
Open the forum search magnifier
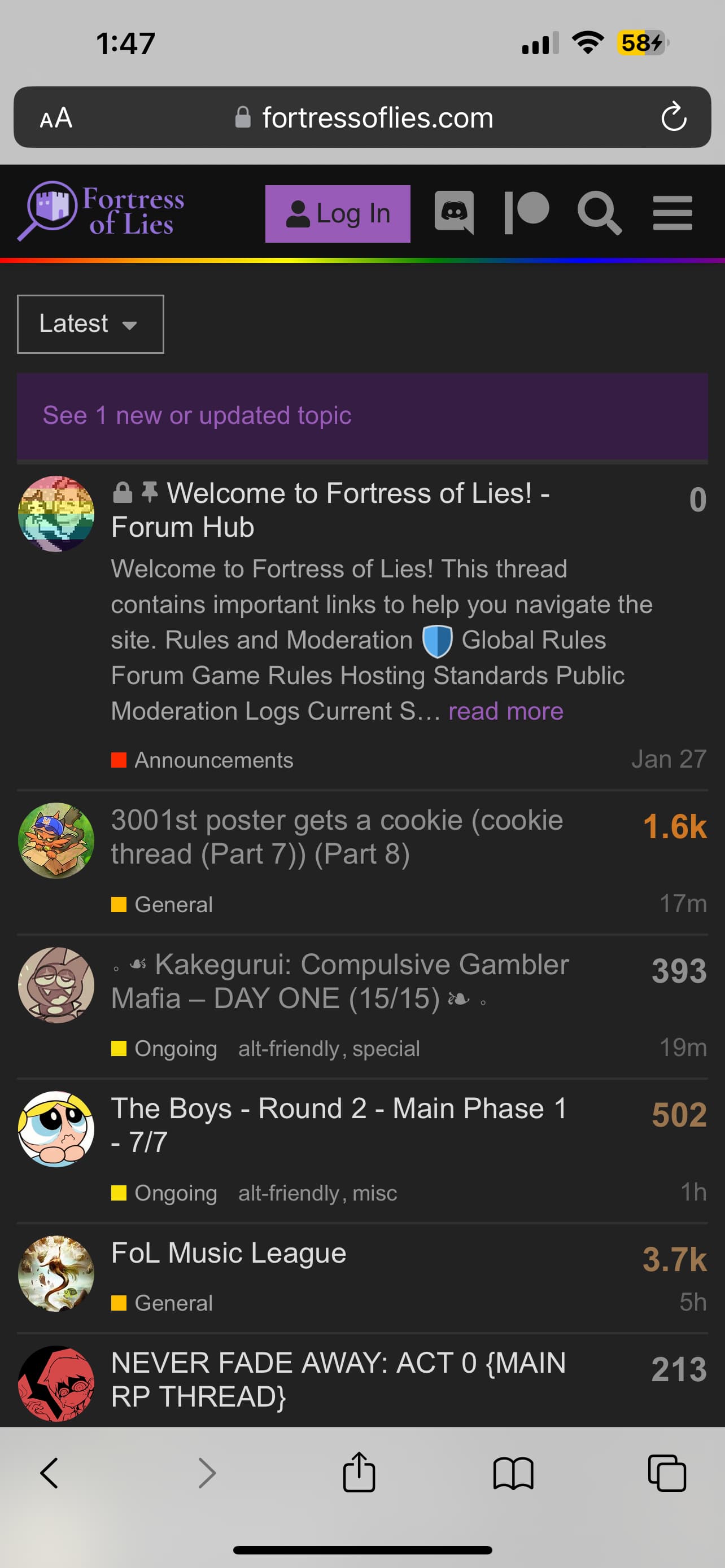tap(599, 213)
